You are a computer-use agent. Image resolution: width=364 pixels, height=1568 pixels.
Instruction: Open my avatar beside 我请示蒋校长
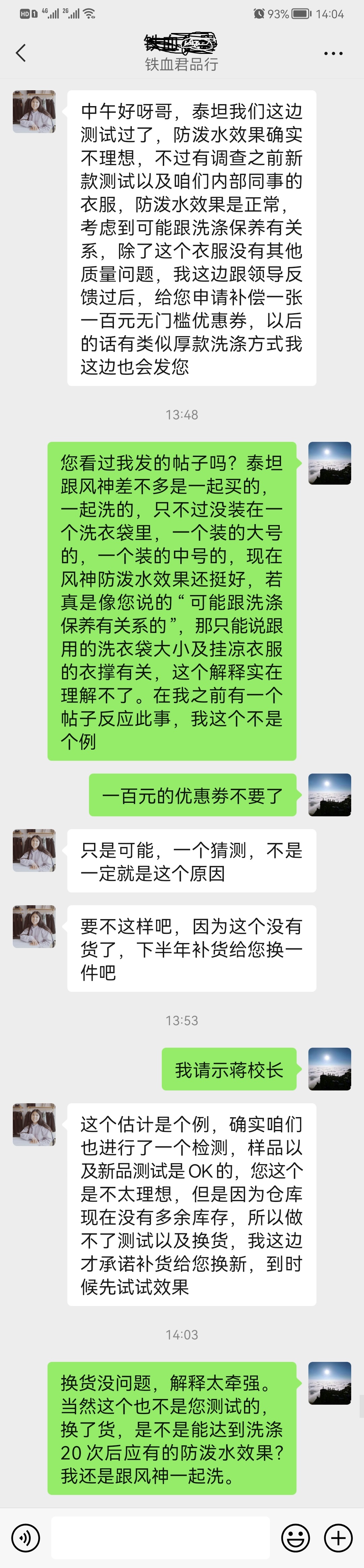click(330, 1068)
